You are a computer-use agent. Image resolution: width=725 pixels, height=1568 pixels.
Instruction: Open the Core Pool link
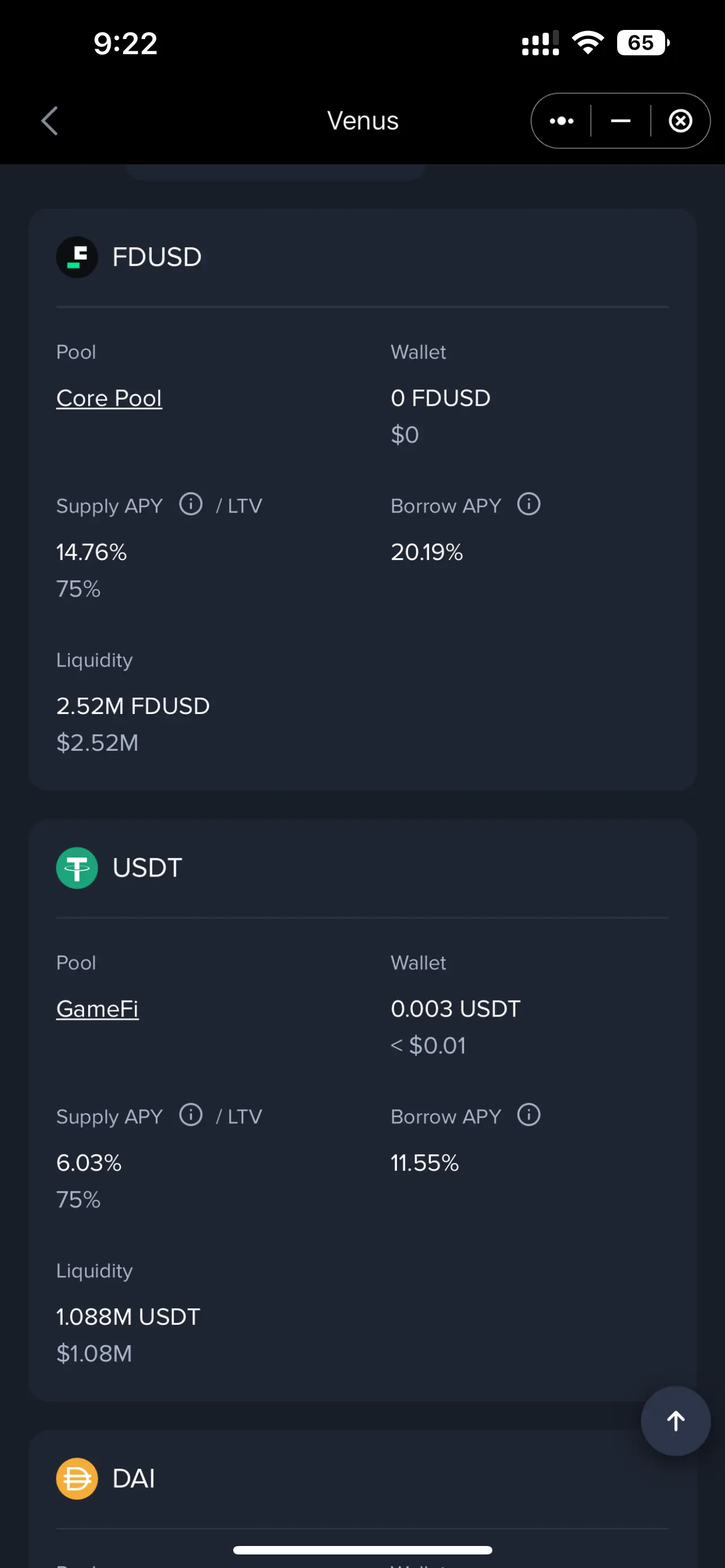coord(109,398)
